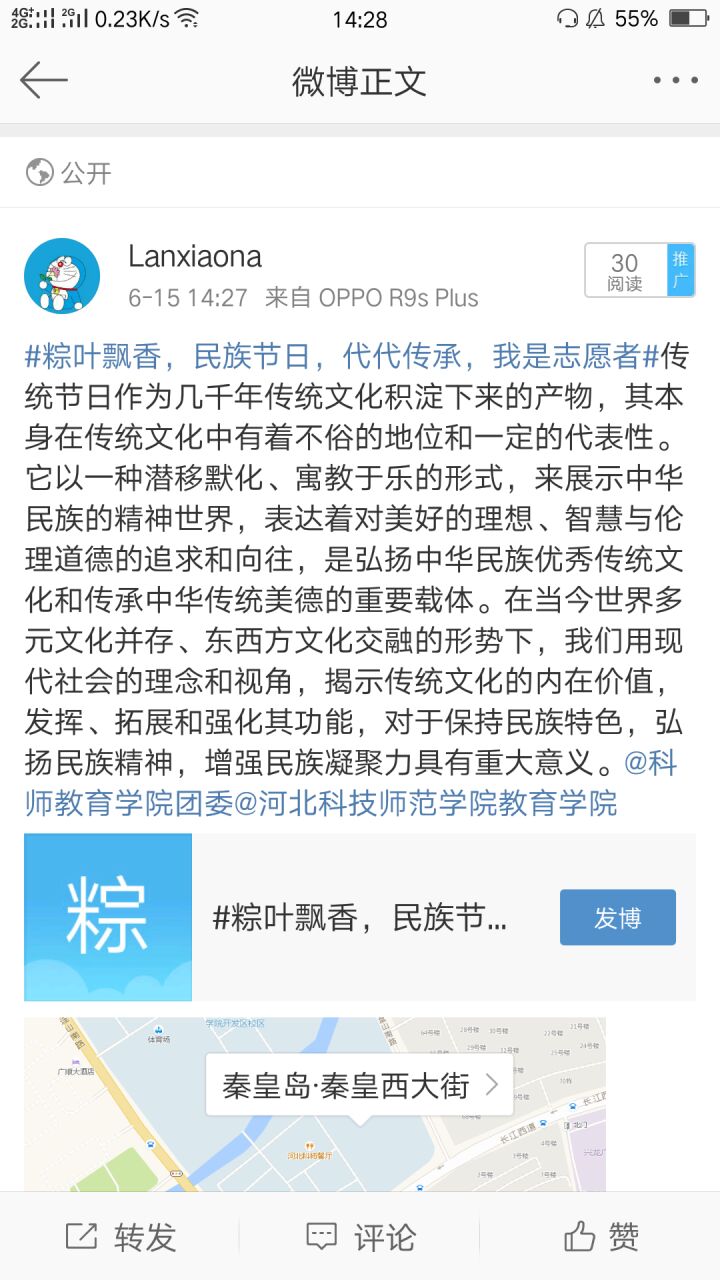Tap the 推广 promote button
Image resolution: width=720 pixels, height=1280 pixels.
tap(681, 270)
